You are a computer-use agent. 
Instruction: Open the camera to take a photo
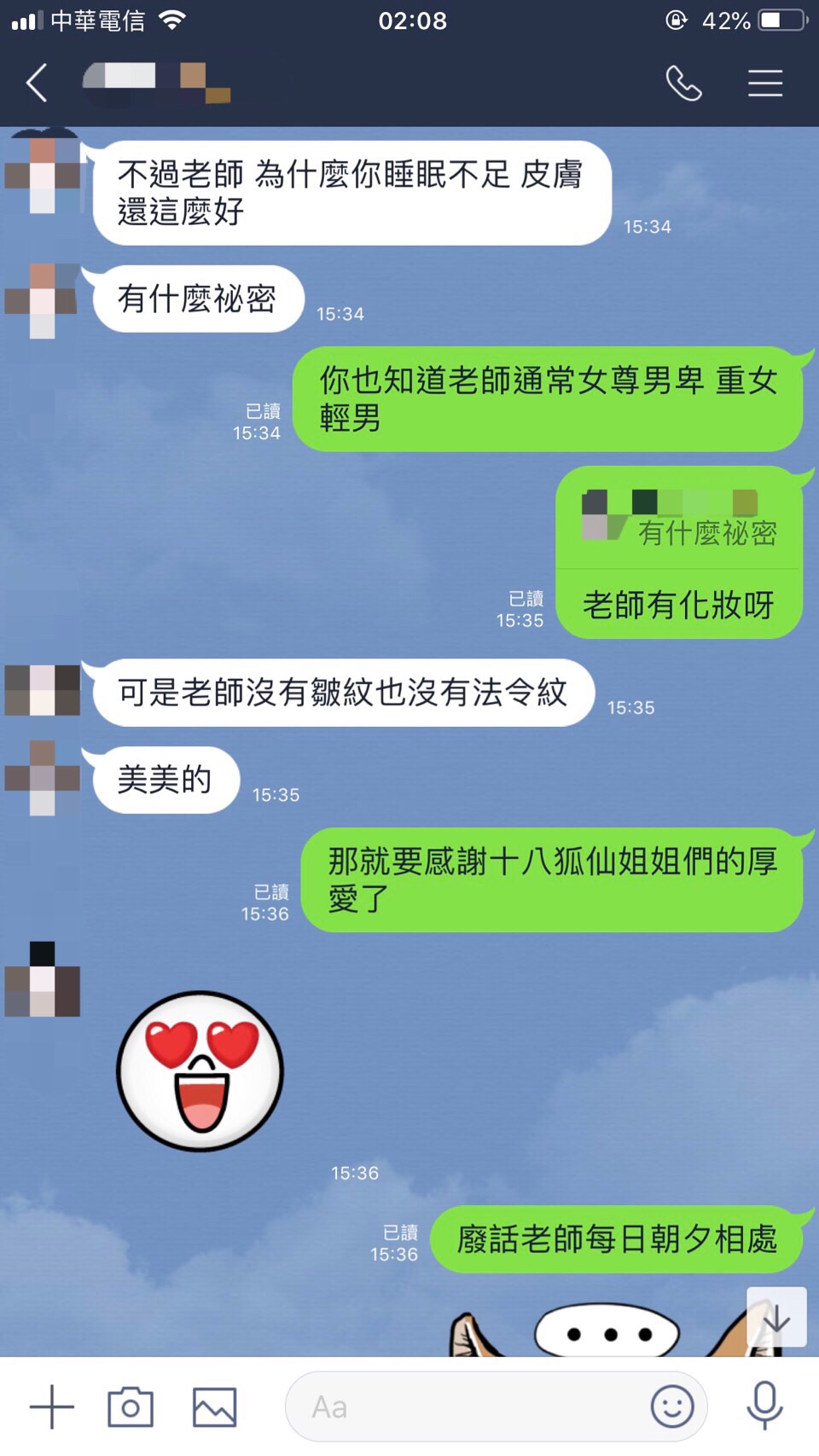coord(131,1407)
